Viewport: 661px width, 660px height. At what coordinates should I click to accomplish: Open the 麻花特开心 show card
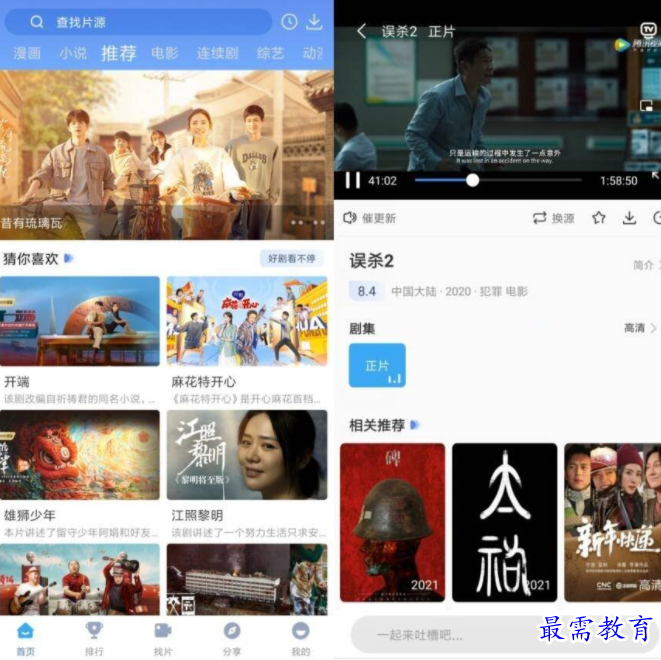pyautogui.click(x=246, y=322)
